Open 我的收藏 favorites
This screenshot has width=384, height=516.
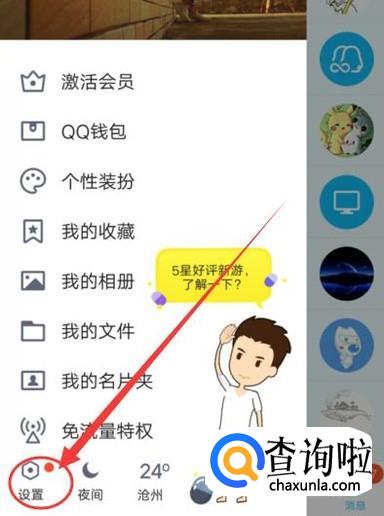pyautogui.click(x=77, y=231)
